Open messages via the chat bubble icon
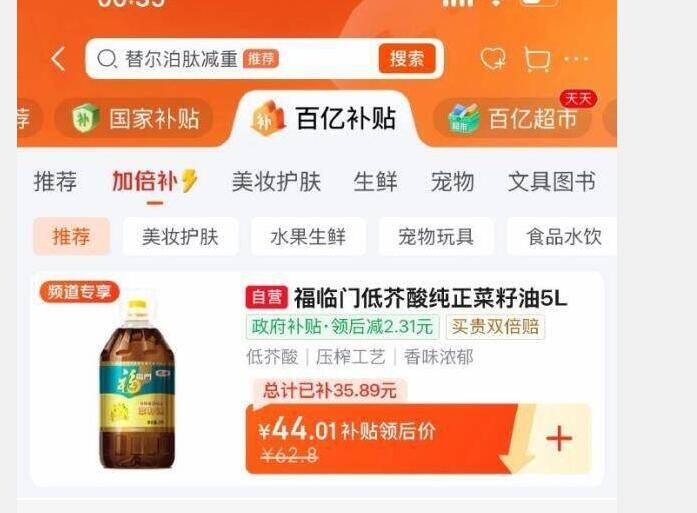Image resolution: width=697 pixels, height=513 pixels. (493, 59)
